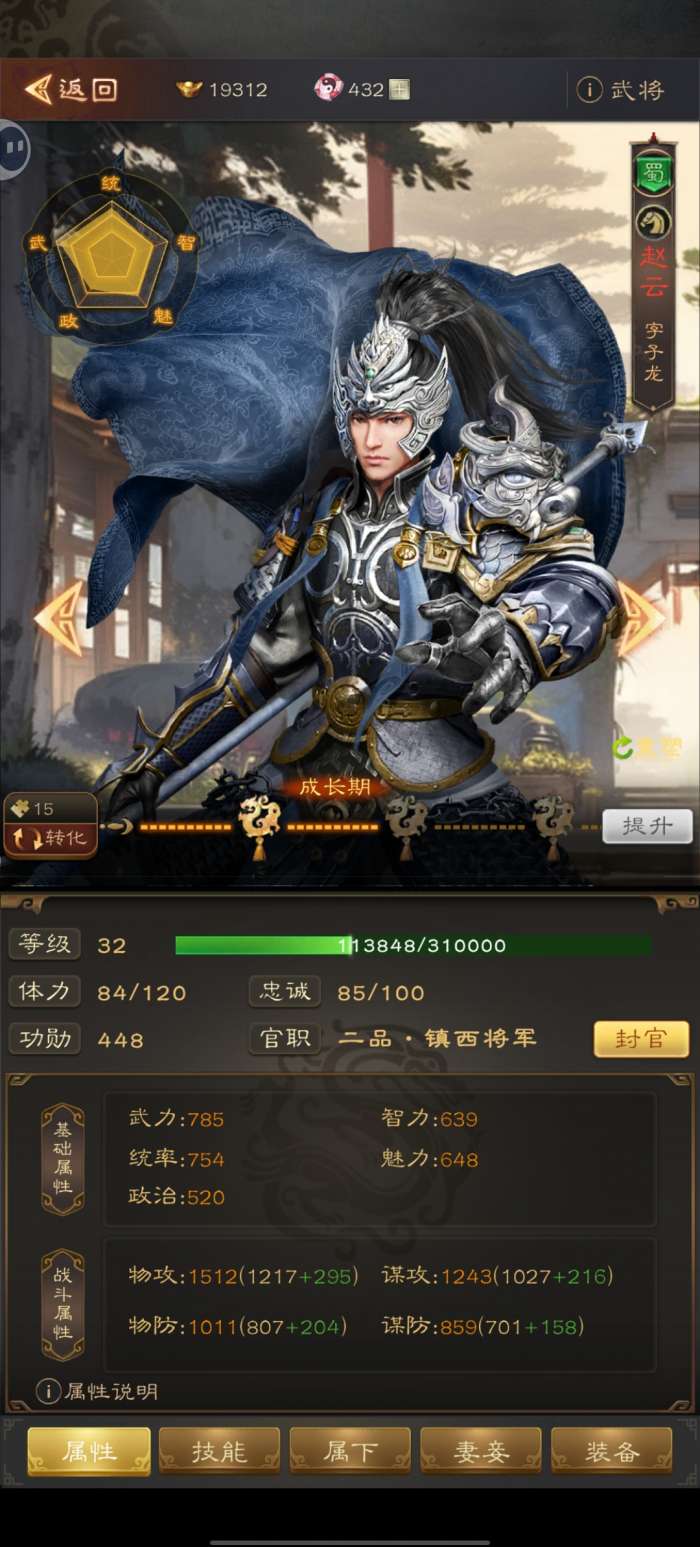Open the 武将 info help
Viewport: 700px width, 1547px height.
click(x=622, y=90)
